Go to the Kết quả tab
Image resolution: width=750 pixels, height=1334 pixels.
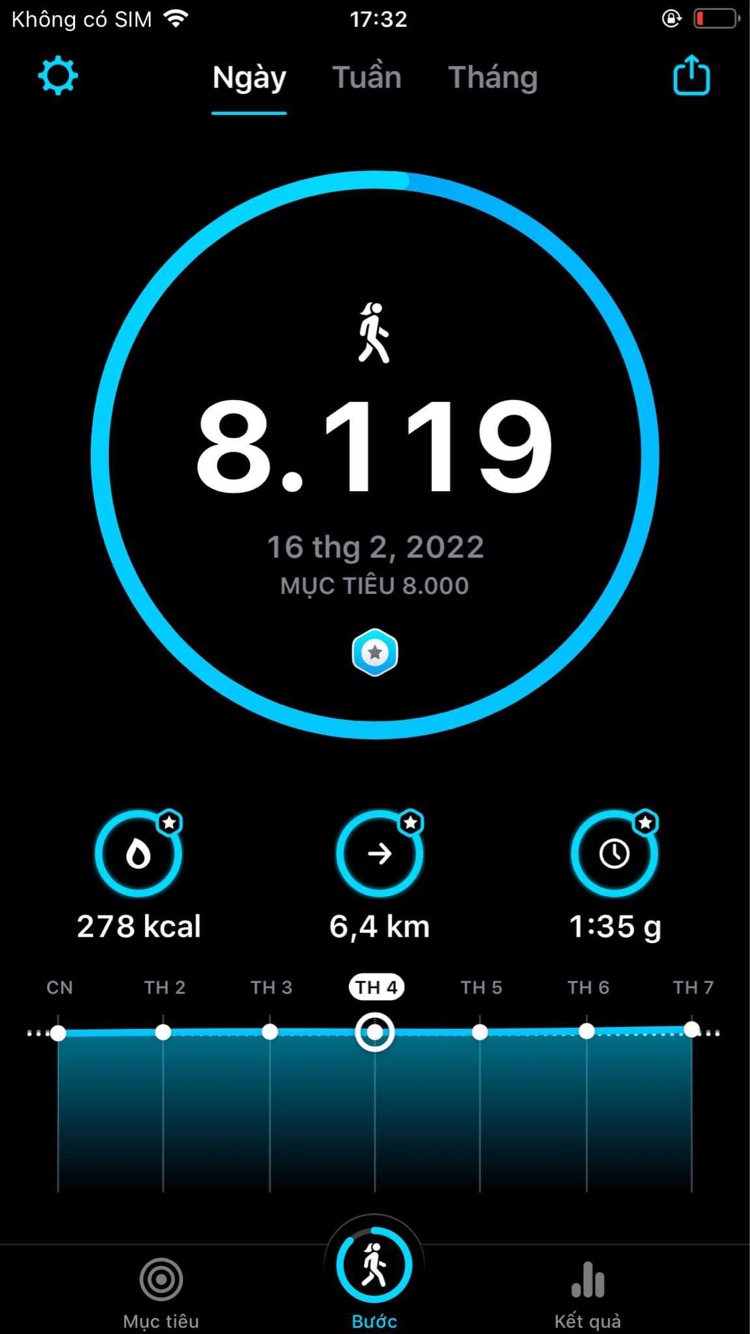coord(587,1290)
